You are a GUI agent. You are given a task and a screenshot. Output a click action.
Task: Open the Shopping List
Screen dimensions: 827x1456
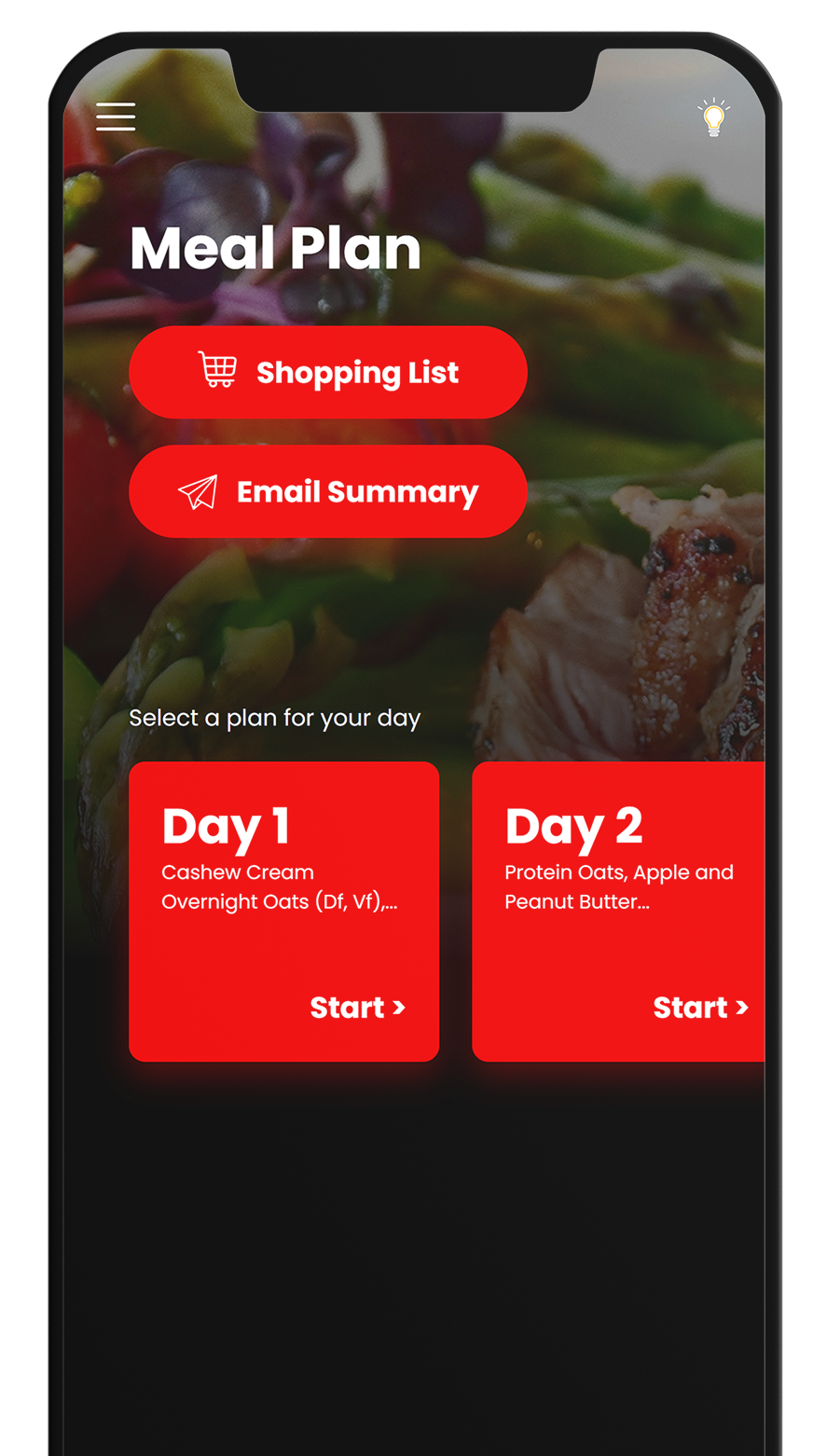[328, 372]
